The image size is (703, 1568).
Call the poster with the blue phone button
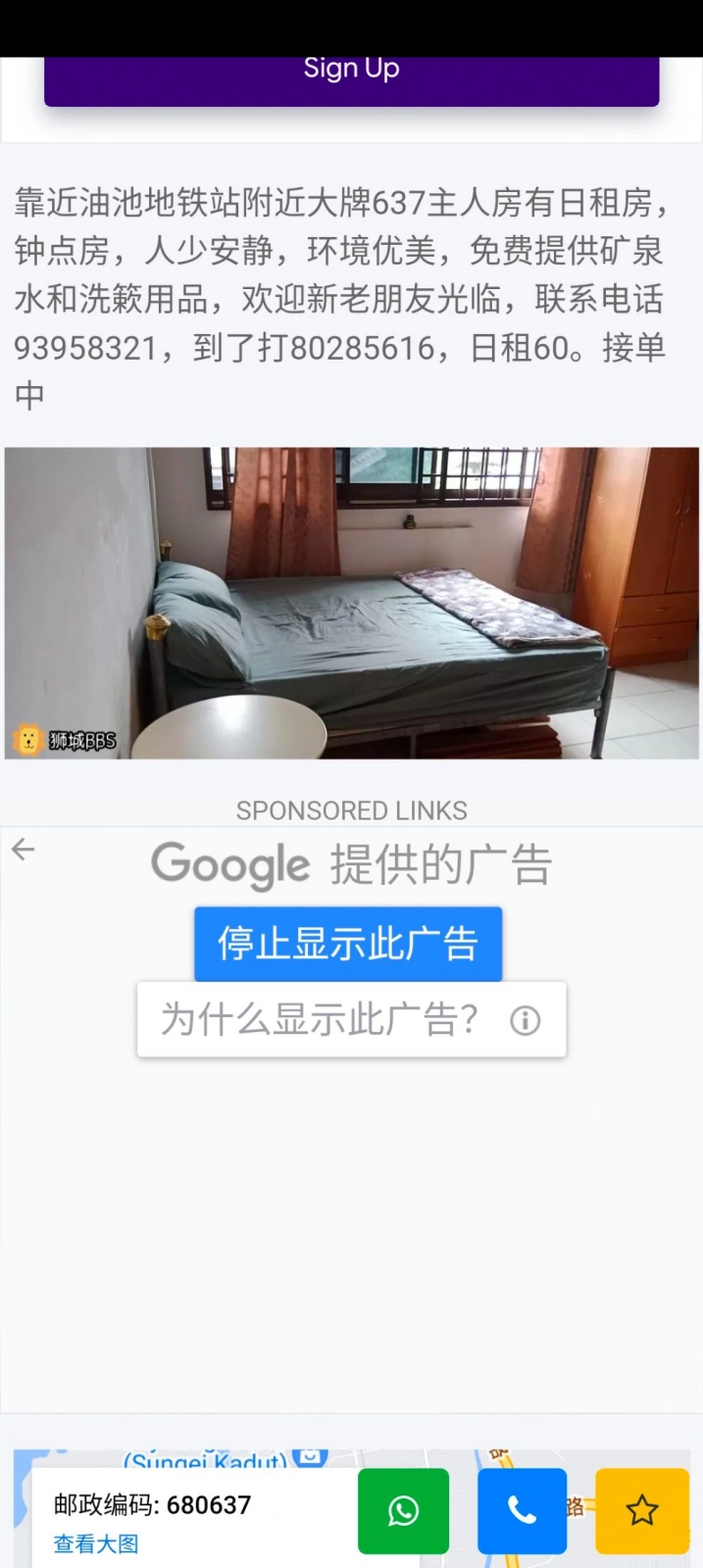tap(522, 1510)
